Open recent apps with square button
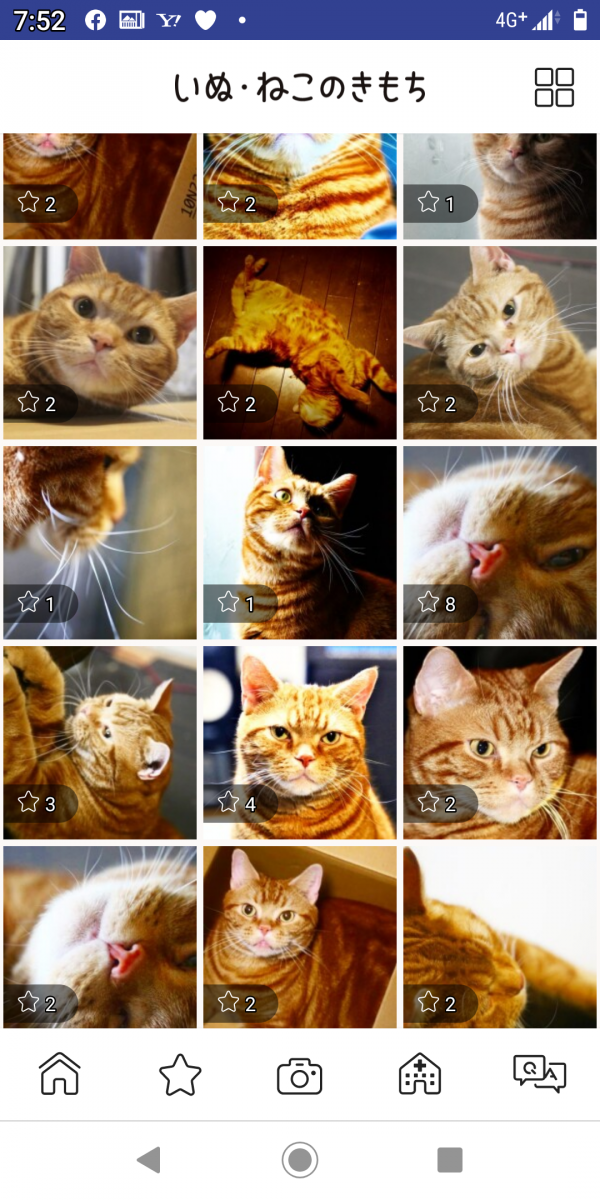This screenshot has height=1200, width=600. pos(450,1160)
